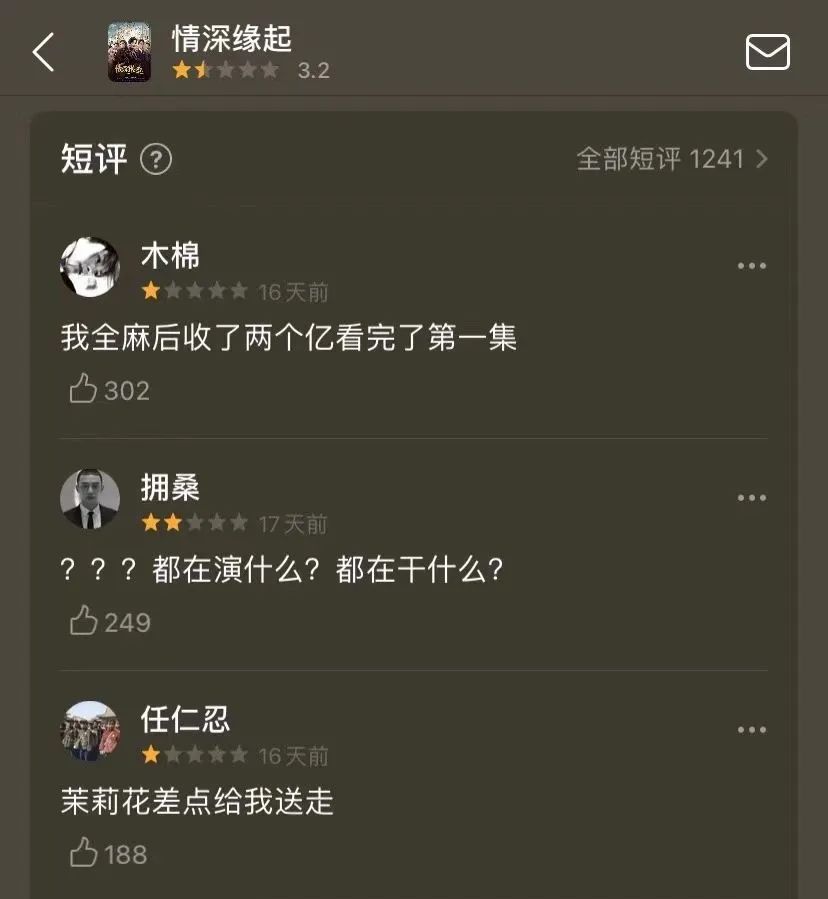Open 木棉's profile avatar
The width and height of the screenshot is (828, 899).
90,267
